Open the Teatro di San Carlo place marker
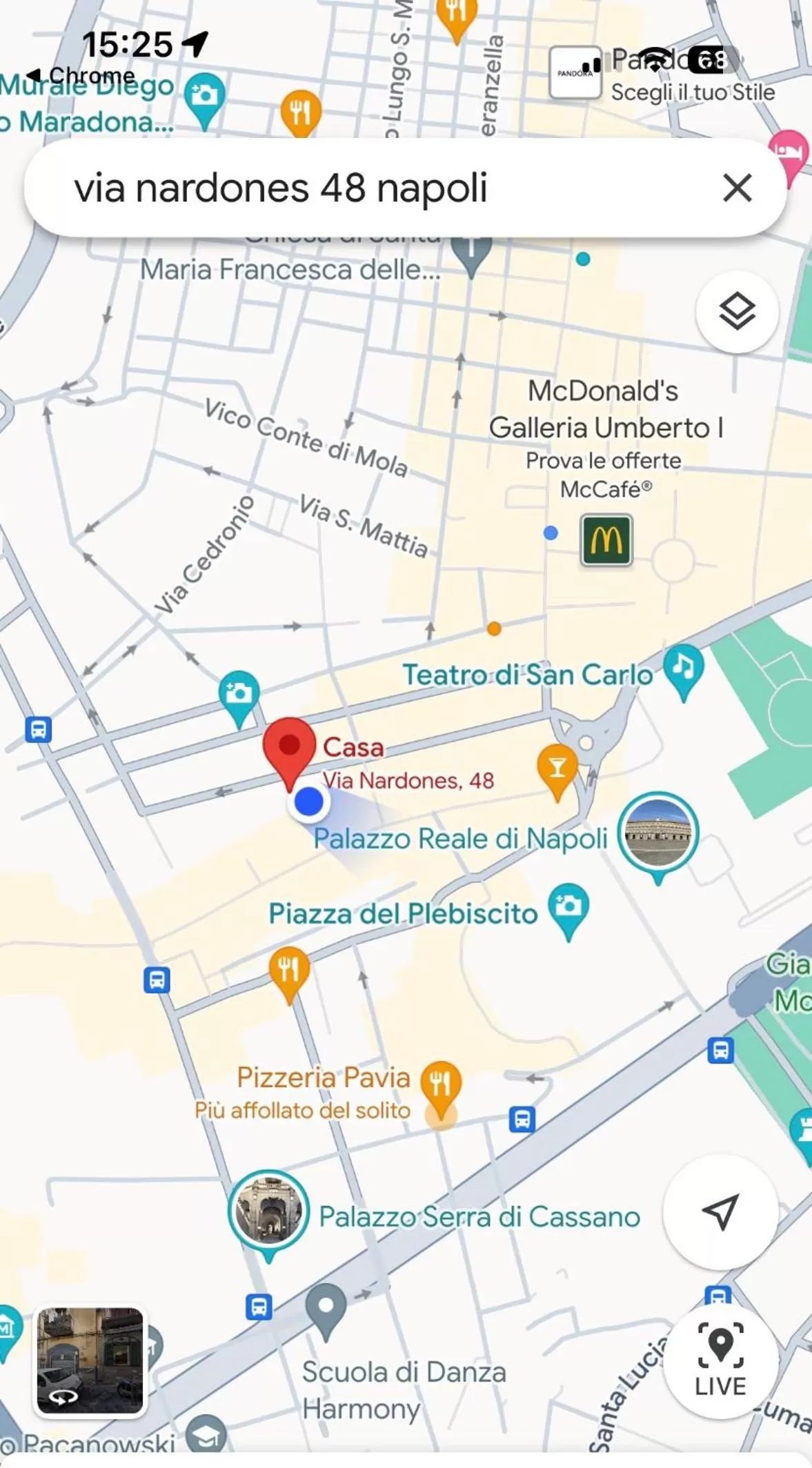 click(x=683, y=668)
